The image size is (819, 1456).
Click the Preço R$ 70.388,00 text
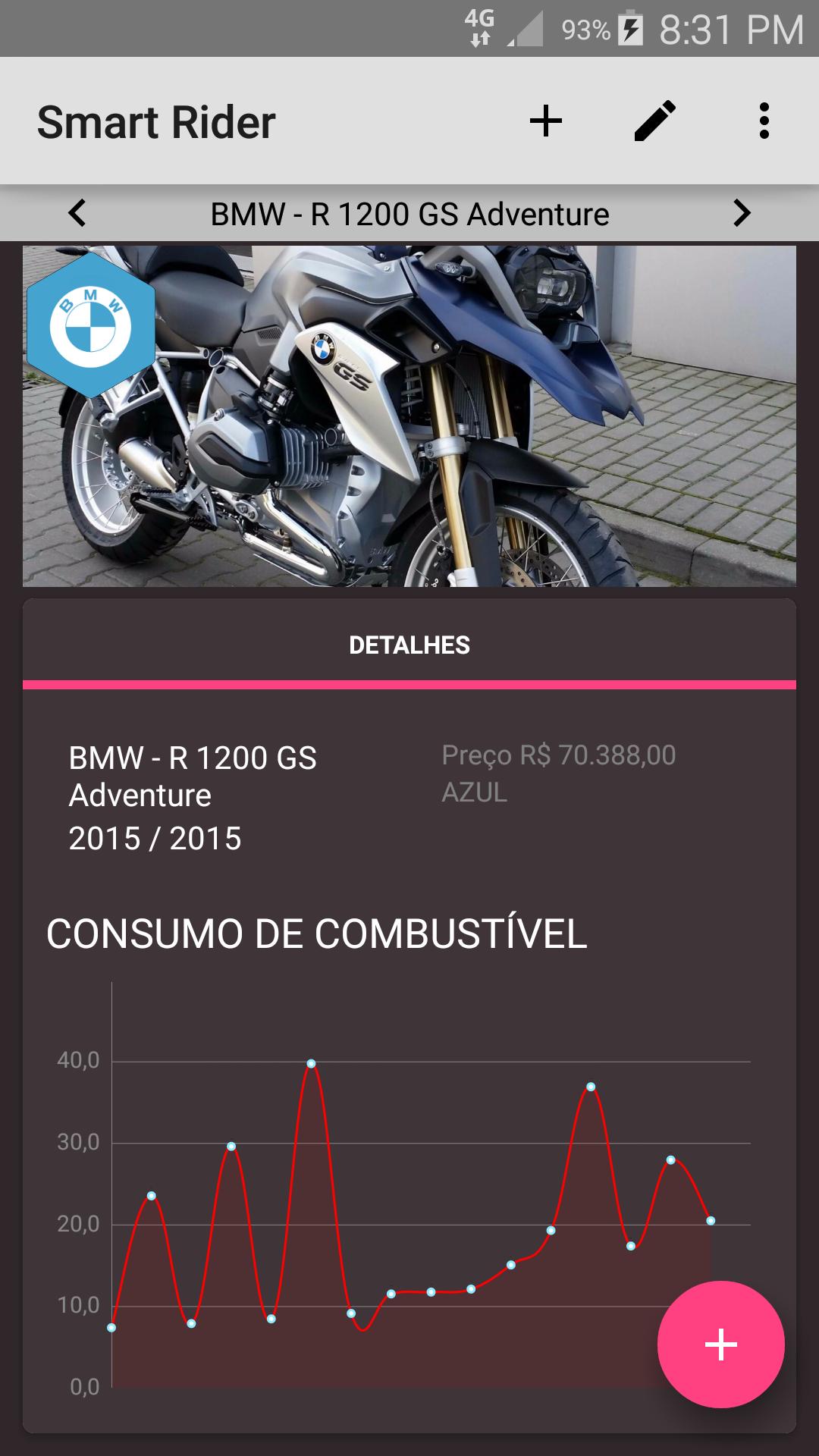[558, 755]
